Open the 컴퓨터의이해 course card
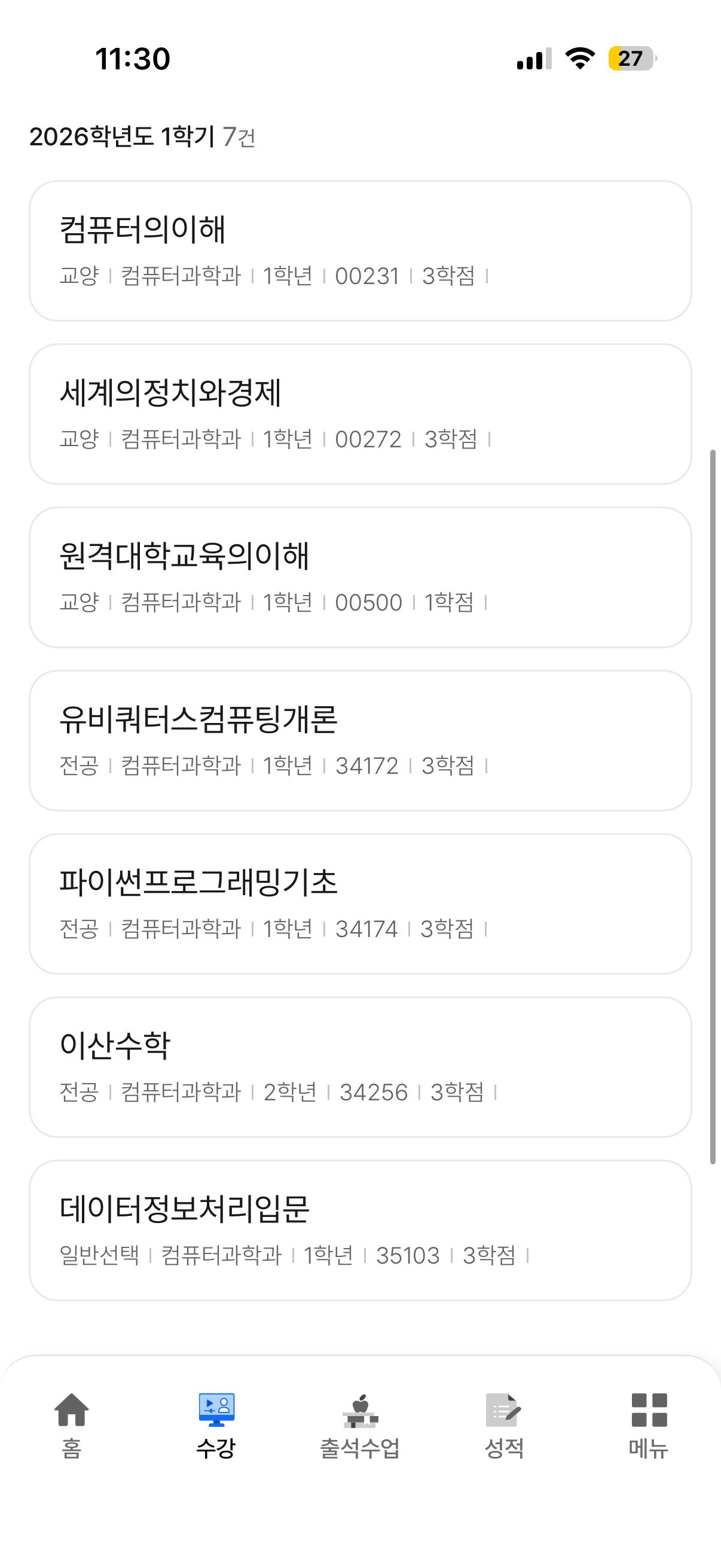The image size is (721, 1568). pos(360,251)
